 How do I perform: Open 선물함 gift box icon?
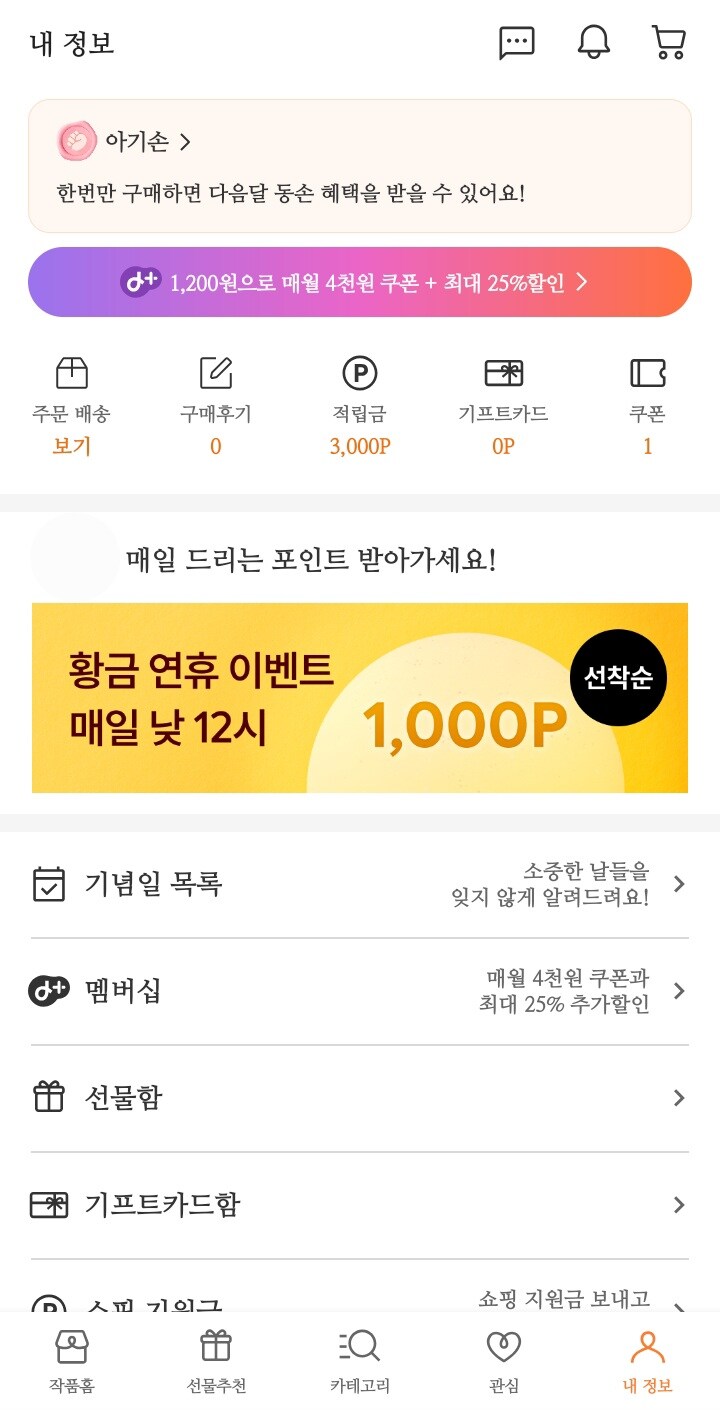coord(46,1096)
